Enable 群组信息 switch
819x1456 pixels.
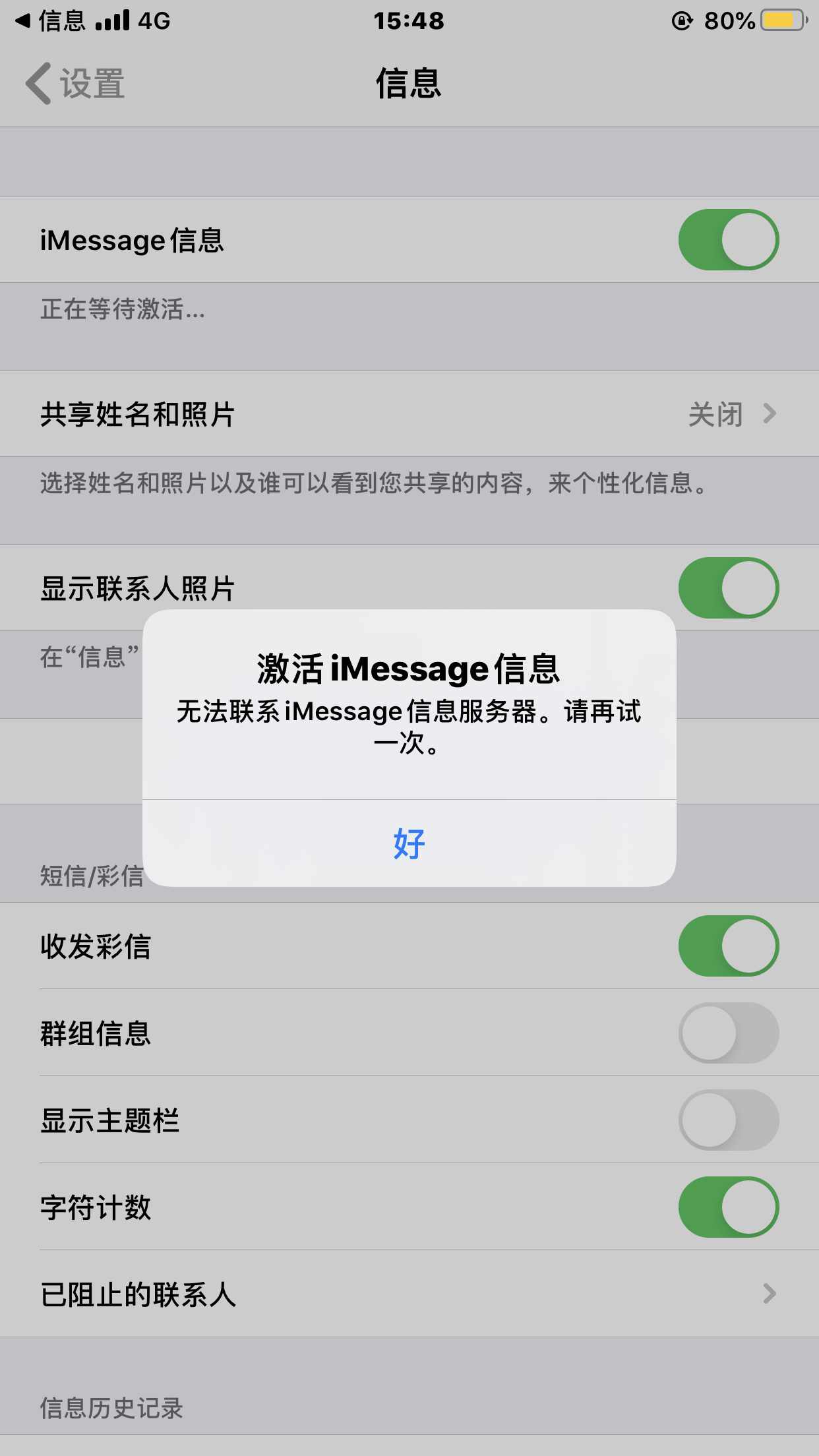pos(728,1033)
